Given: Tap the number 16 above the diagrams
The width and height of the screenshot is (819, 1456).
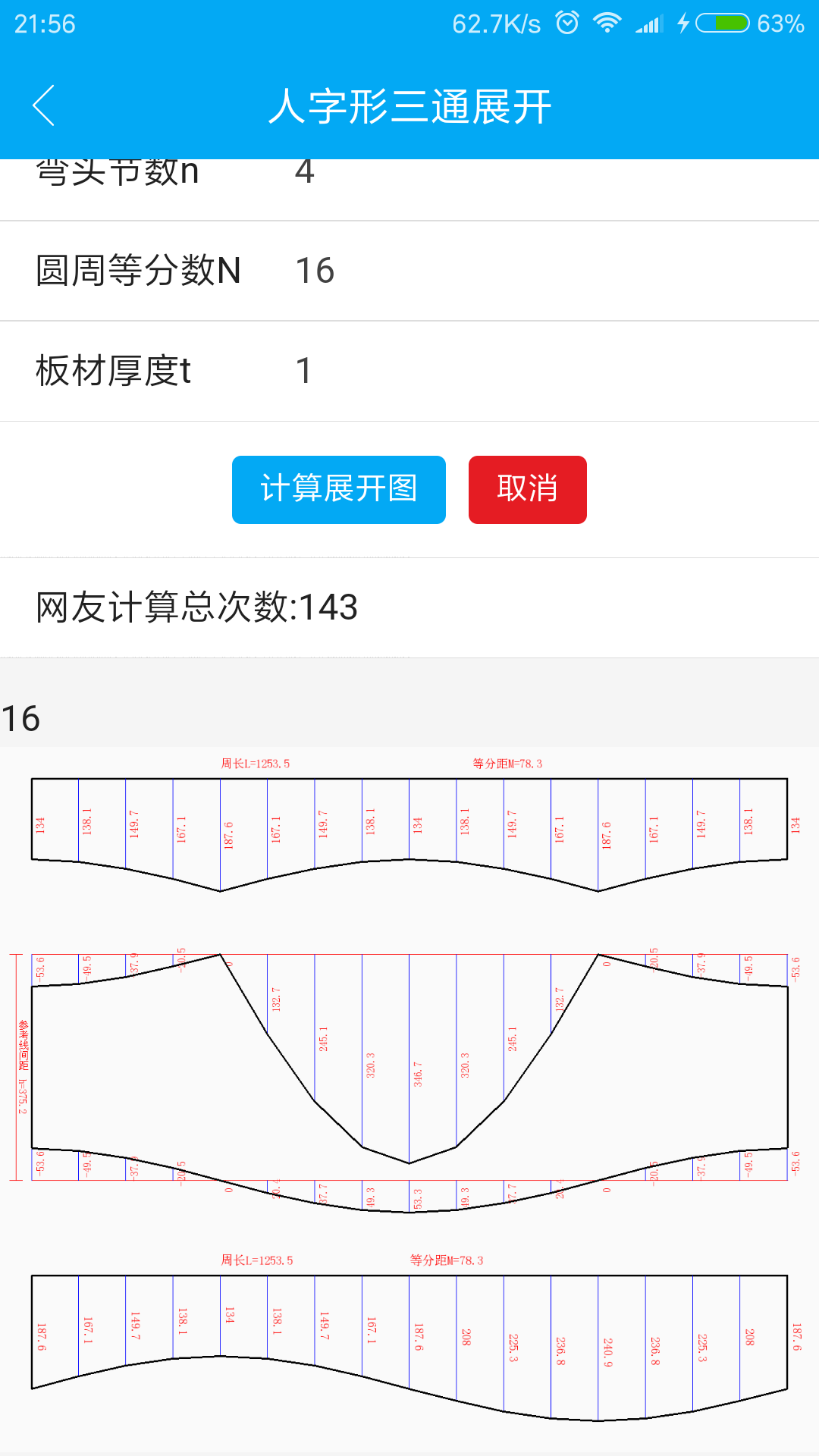Looking at the screenshot, I should [20, 717].
